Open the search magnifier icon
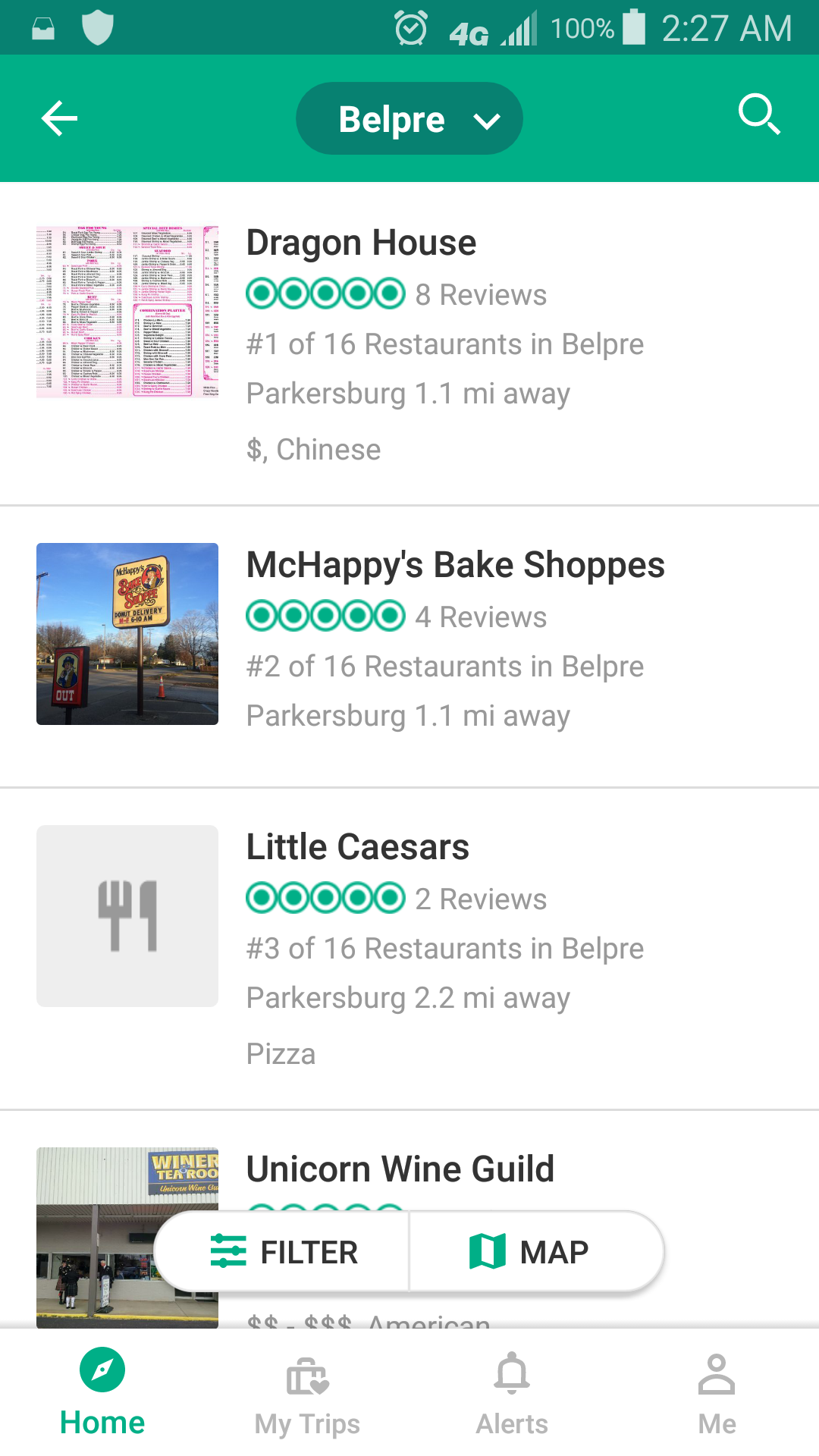Image resolution: width=819 pixels, height=1456 pixels. [759, 115]
